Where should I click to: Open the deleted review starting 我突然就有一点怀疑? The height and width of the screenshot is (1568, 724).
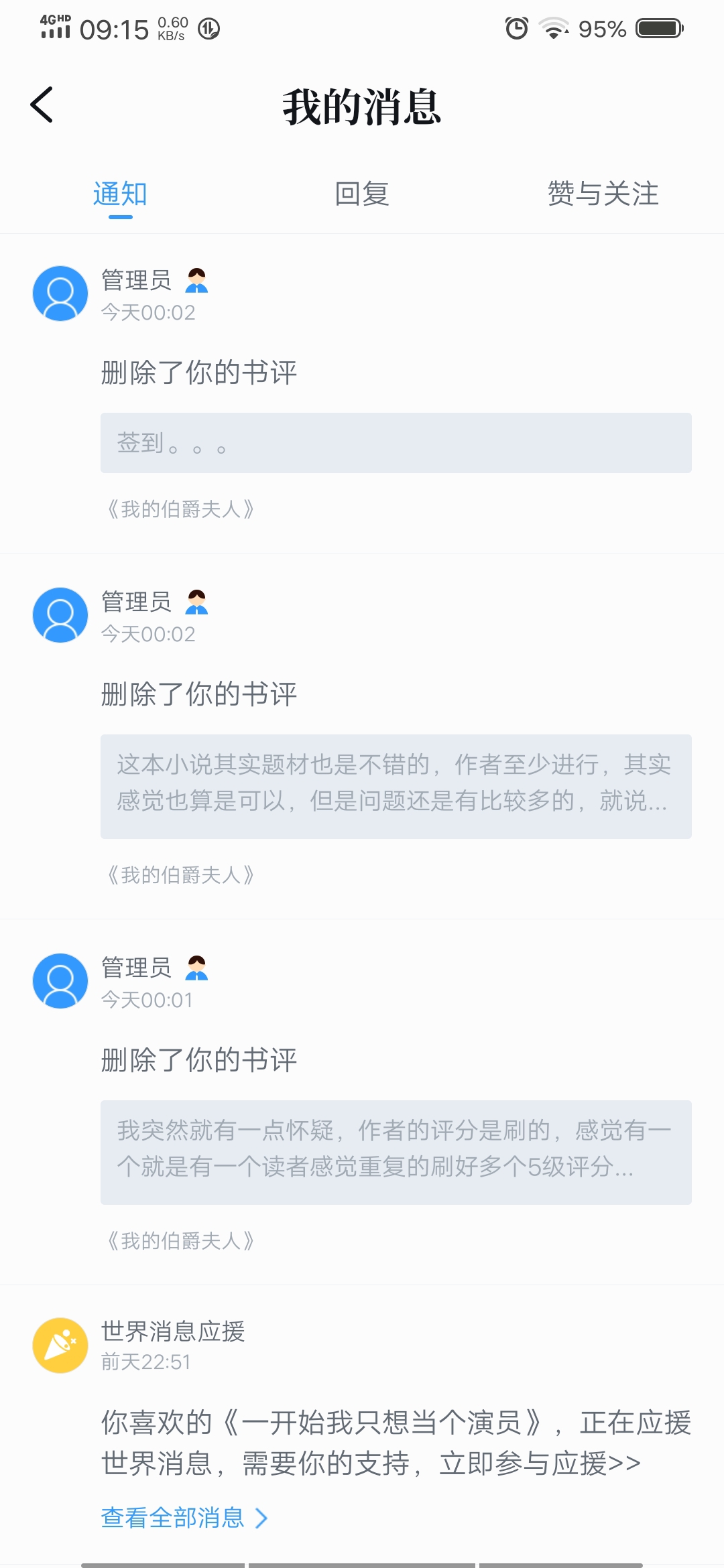396,1152
